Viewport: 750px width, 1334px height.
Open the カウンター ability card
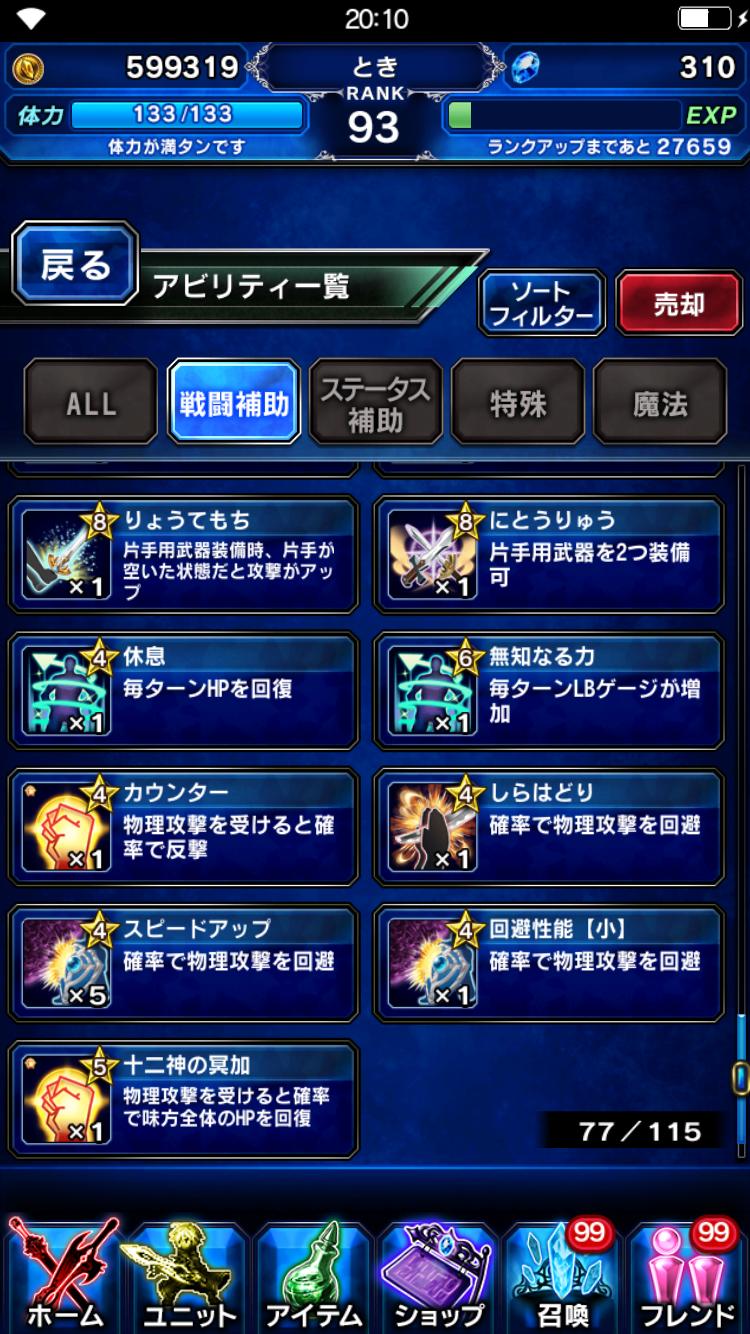[x=184, y=827]
